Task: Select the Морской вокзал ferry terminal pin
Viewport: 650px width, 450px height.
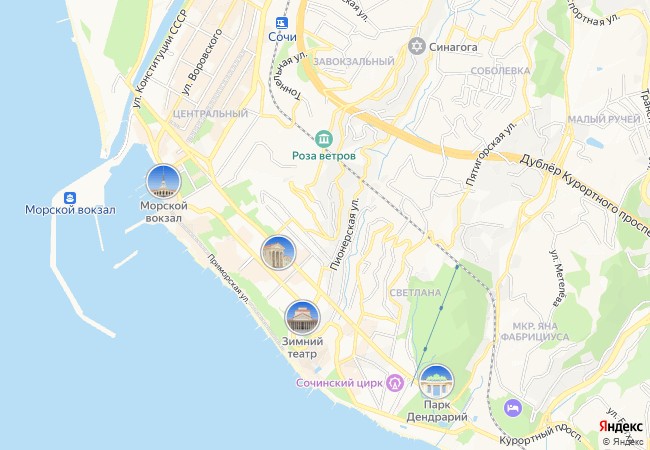Action: click(70, 196)
